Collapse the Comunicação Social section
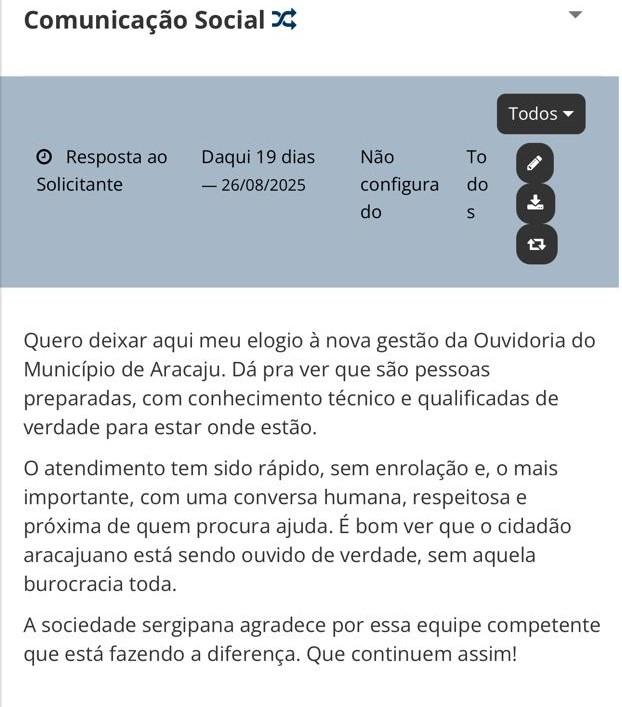The height and width of the screenshot is (707, 622). 574,15
